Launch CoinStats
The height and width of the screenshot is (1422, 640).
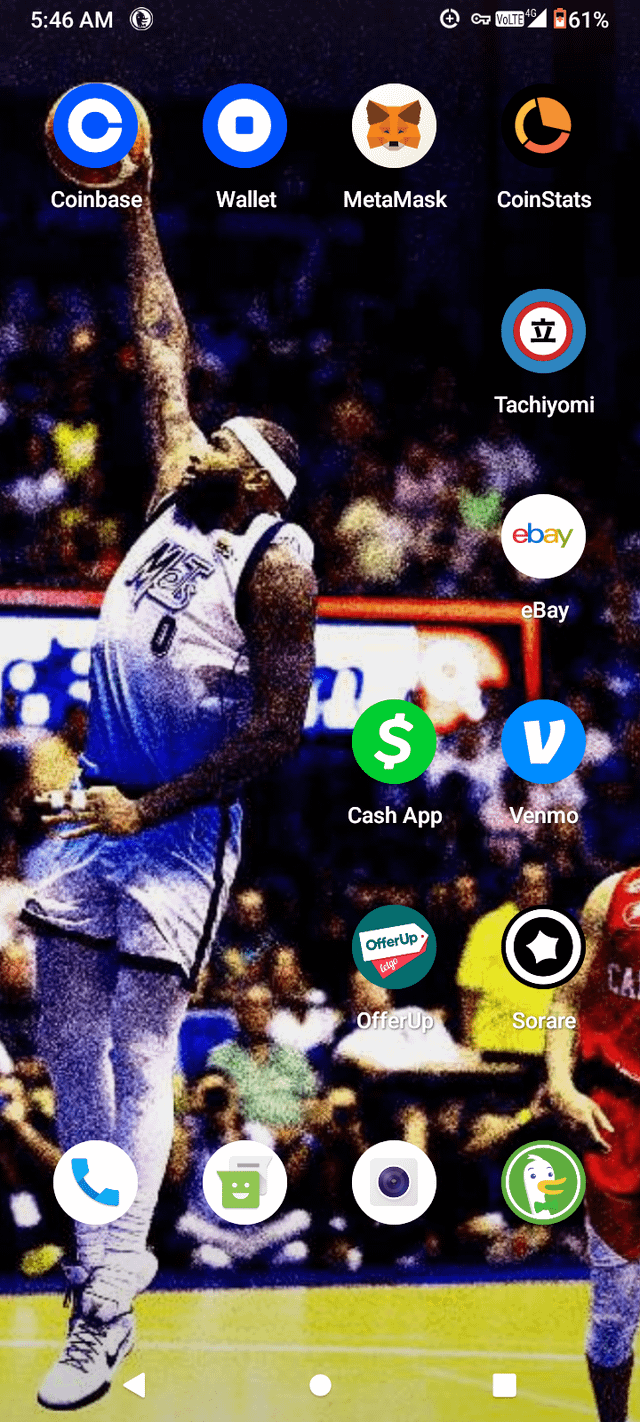(x=543, y=126)
